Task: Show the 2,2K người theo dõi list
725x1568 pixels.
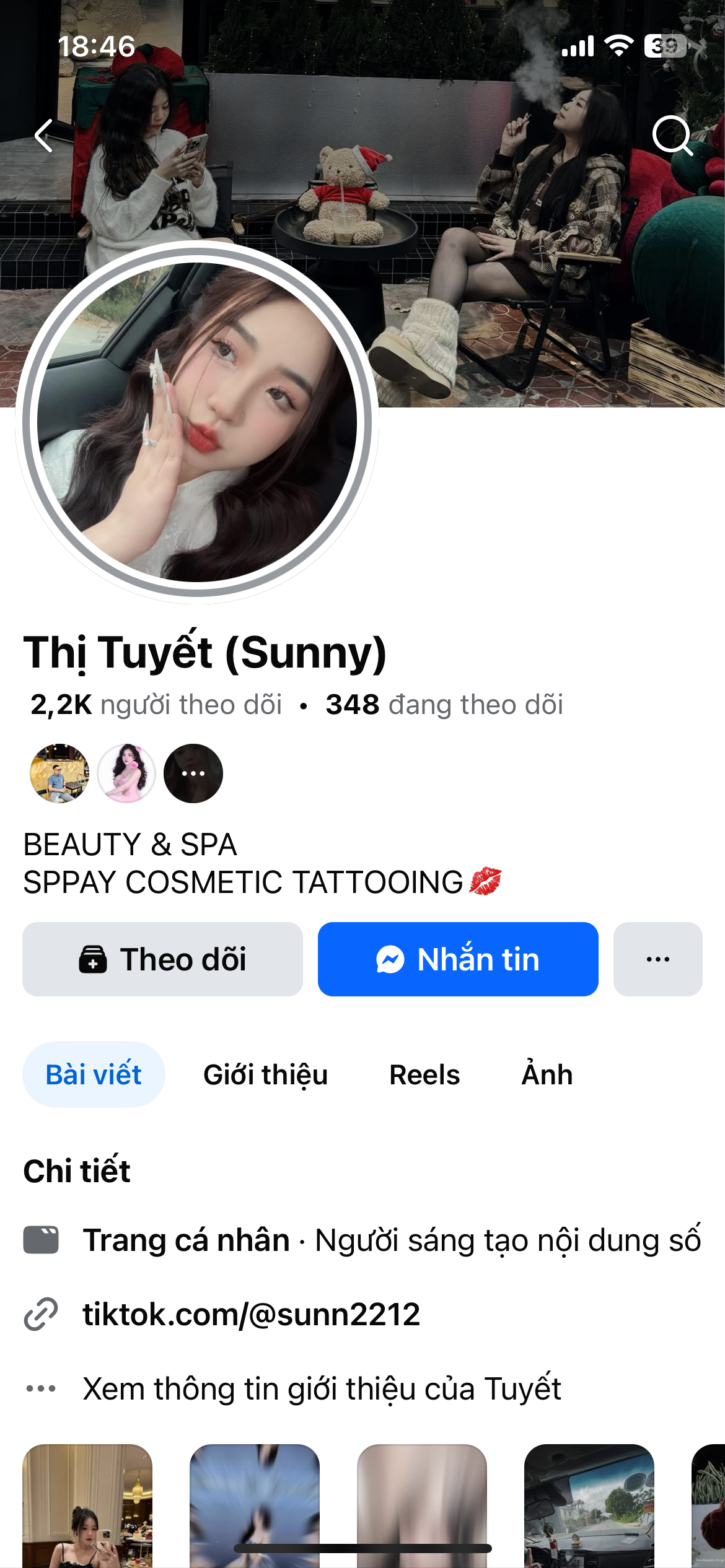Action: pyautogui.click(x=156, y=705)
